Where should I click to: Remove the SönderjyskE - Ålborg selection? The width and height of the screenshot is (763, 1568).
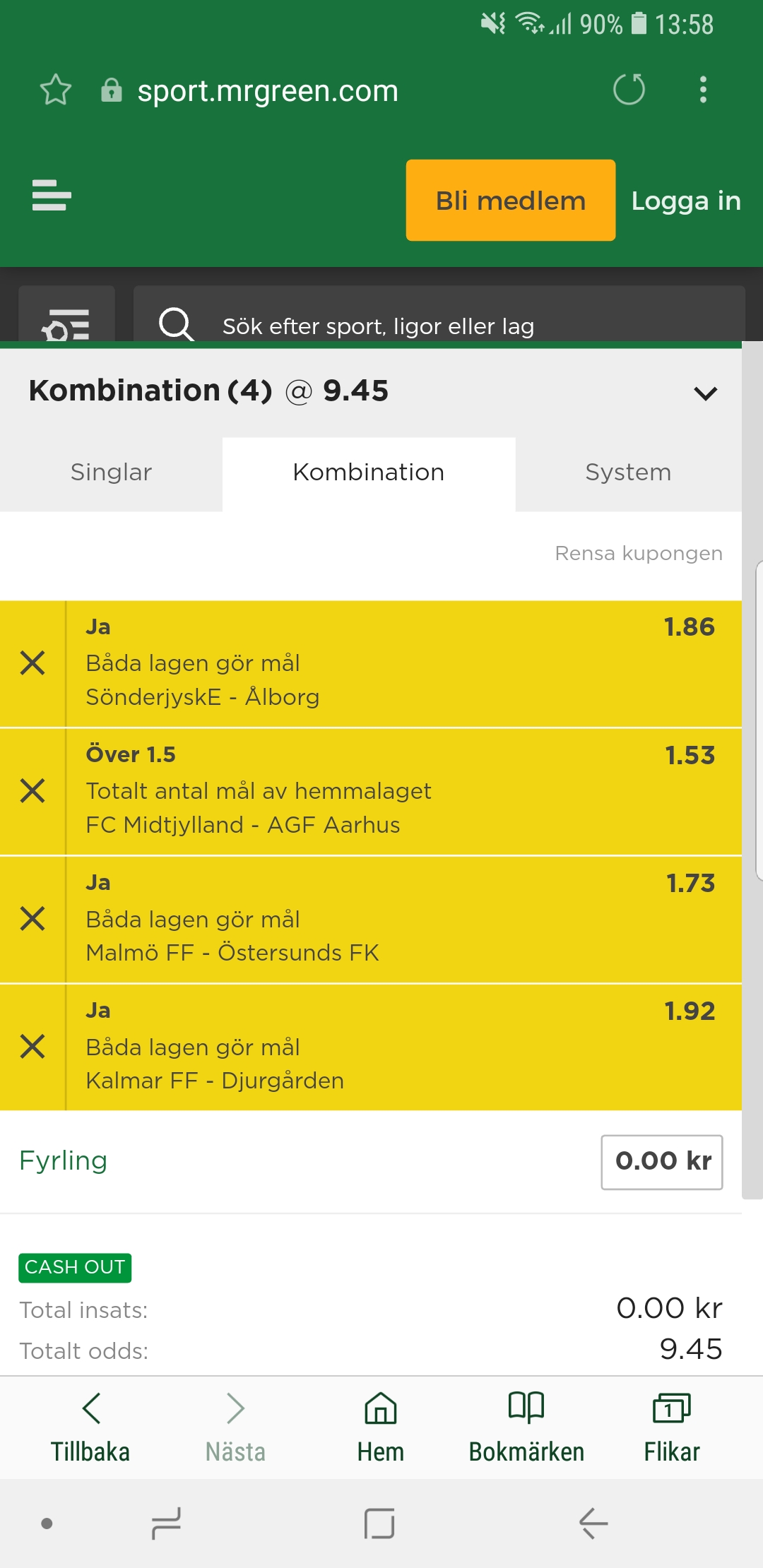coord(32,663)
